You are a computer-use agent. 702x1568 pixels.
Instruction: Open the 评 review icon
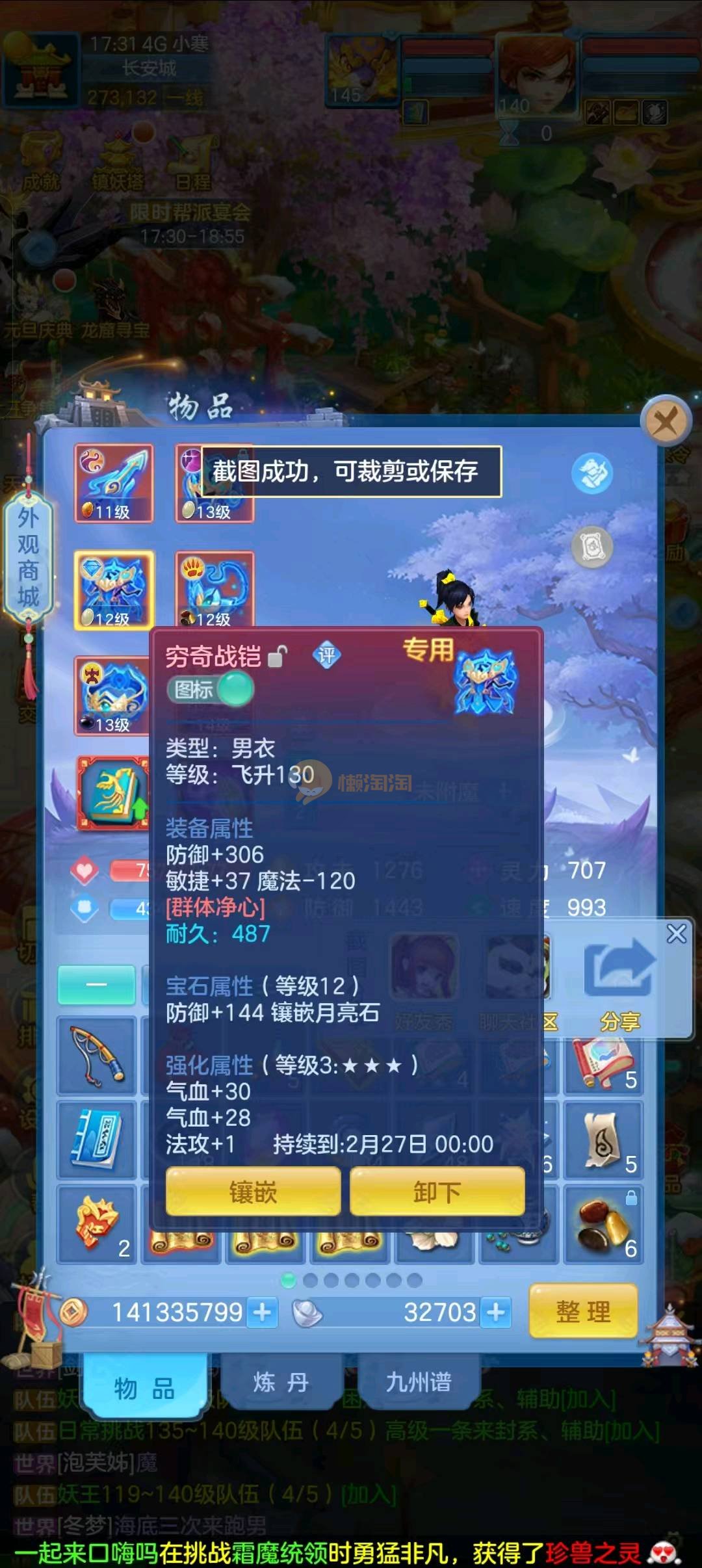click(x=326, y=655)
